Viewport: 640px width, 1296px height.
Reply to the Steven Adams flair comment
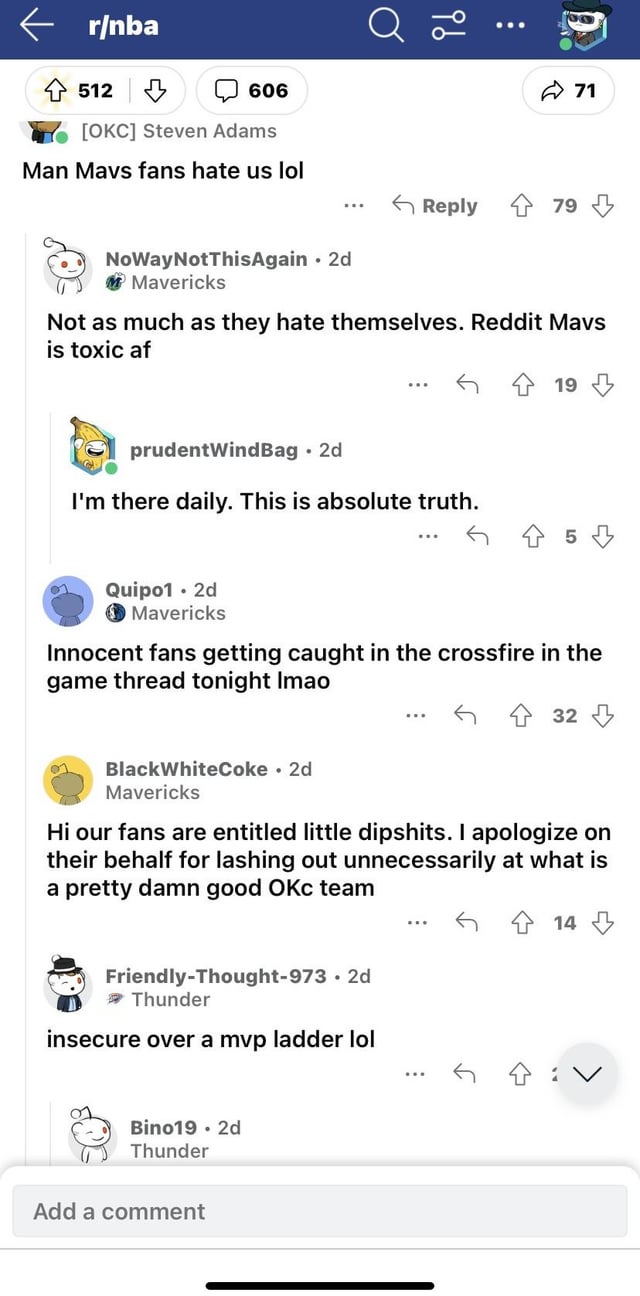click(x=435, y=206)
